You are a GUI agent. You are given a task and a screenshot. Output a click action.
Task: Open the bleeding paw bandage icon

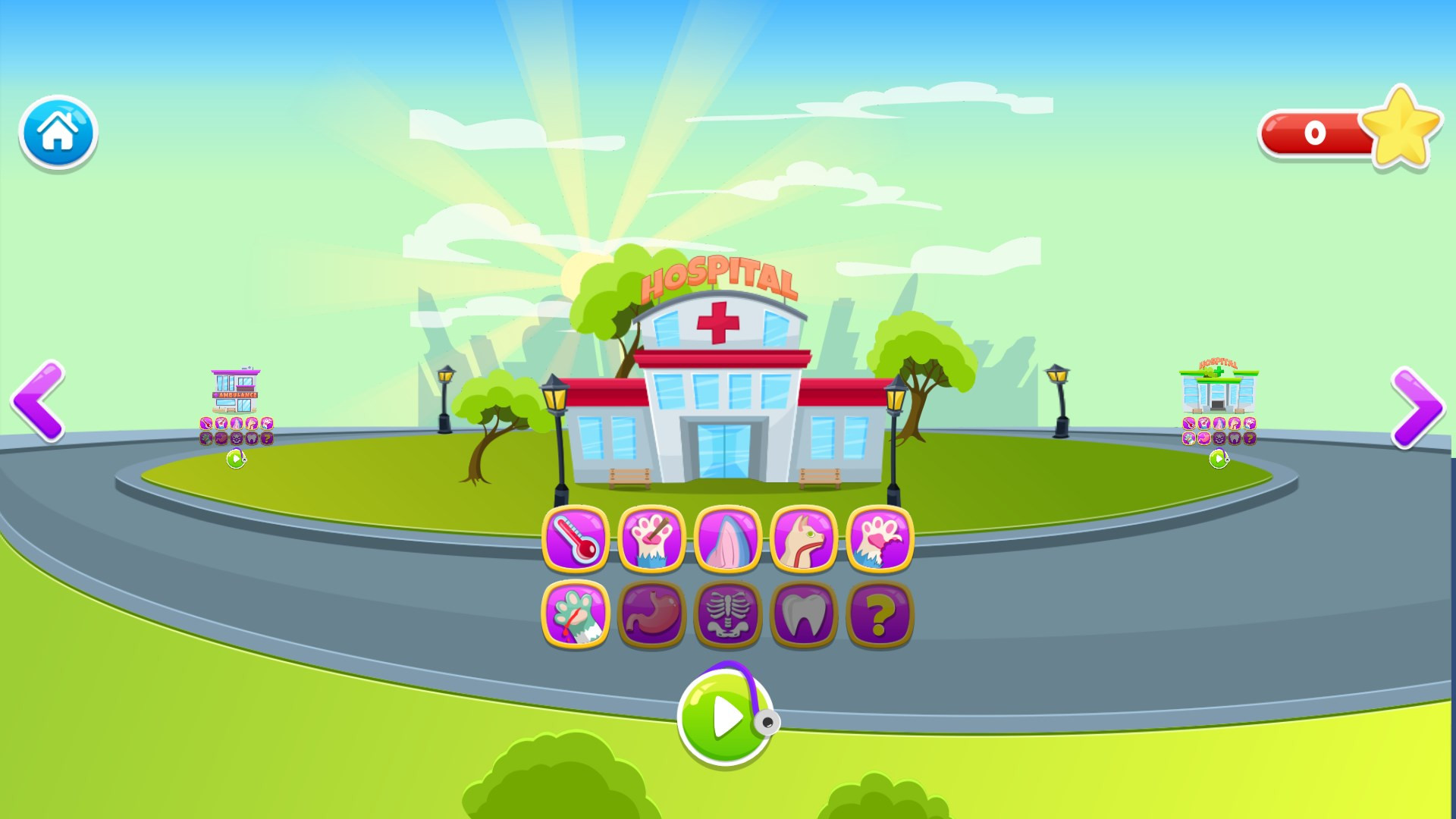(576, 614)
